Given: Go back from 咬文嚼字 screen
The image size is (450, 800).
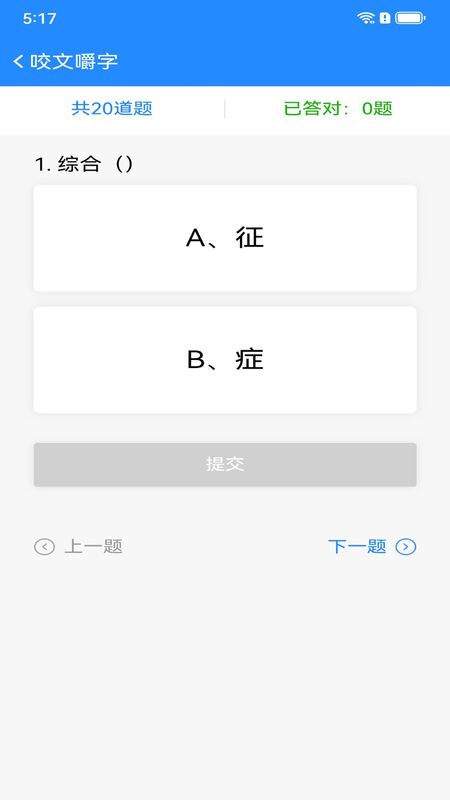Looking at the screenshot, I should click(18, 62).
